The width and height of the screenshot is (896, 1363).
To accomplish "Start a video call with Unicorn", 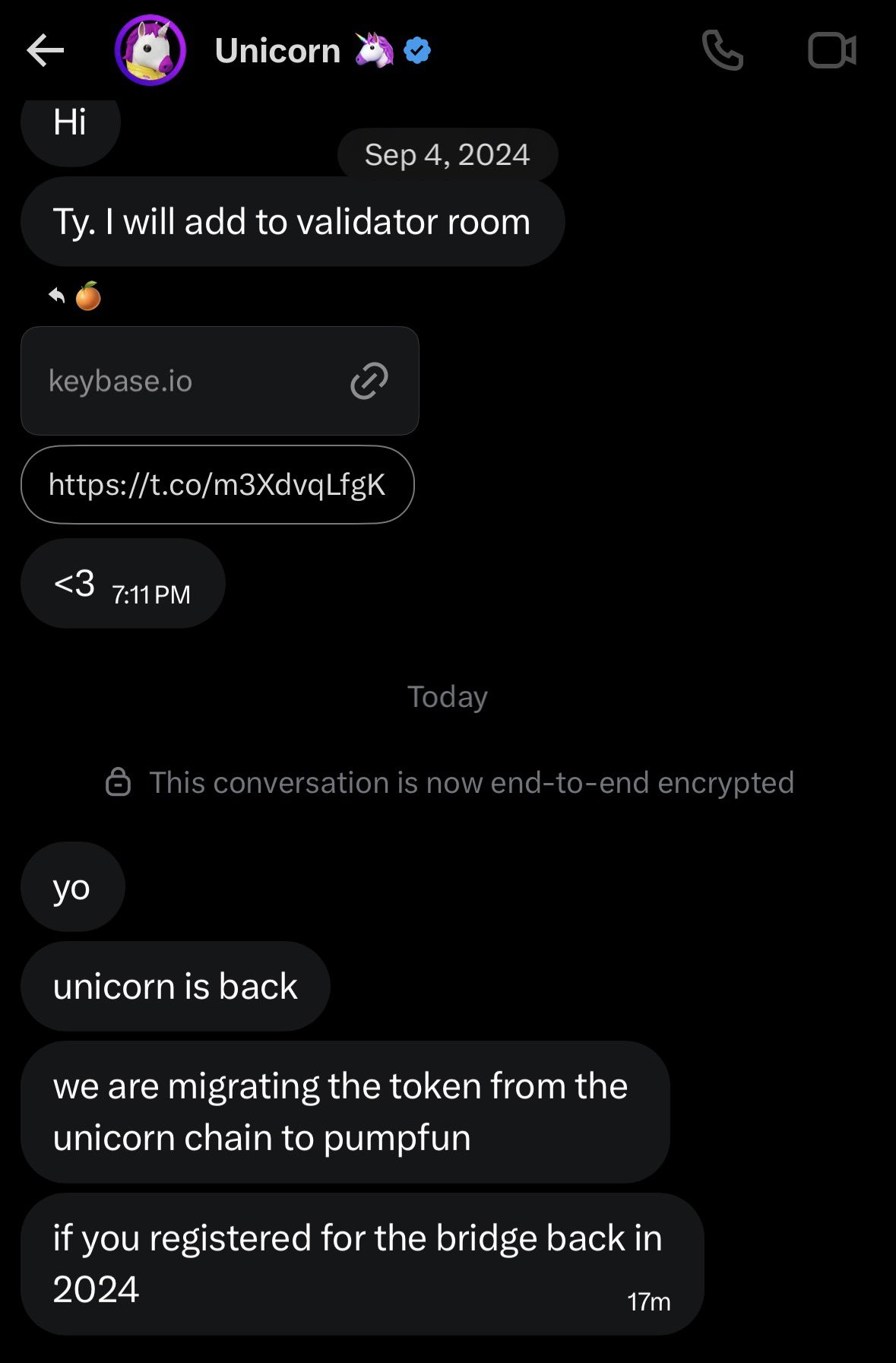I will (832, 51).
